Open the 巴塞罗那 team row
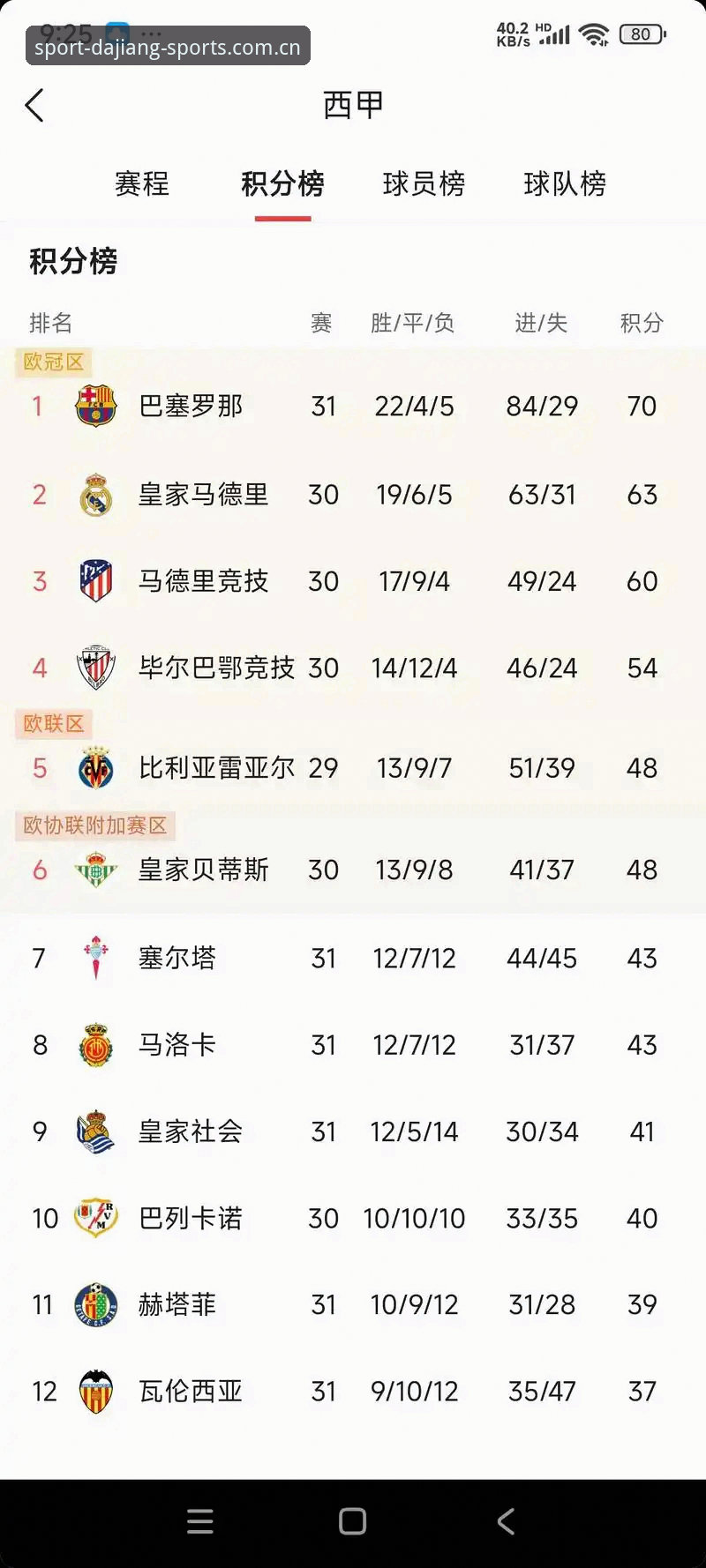This screenshot has width=706, height=1568. [353, 407]
